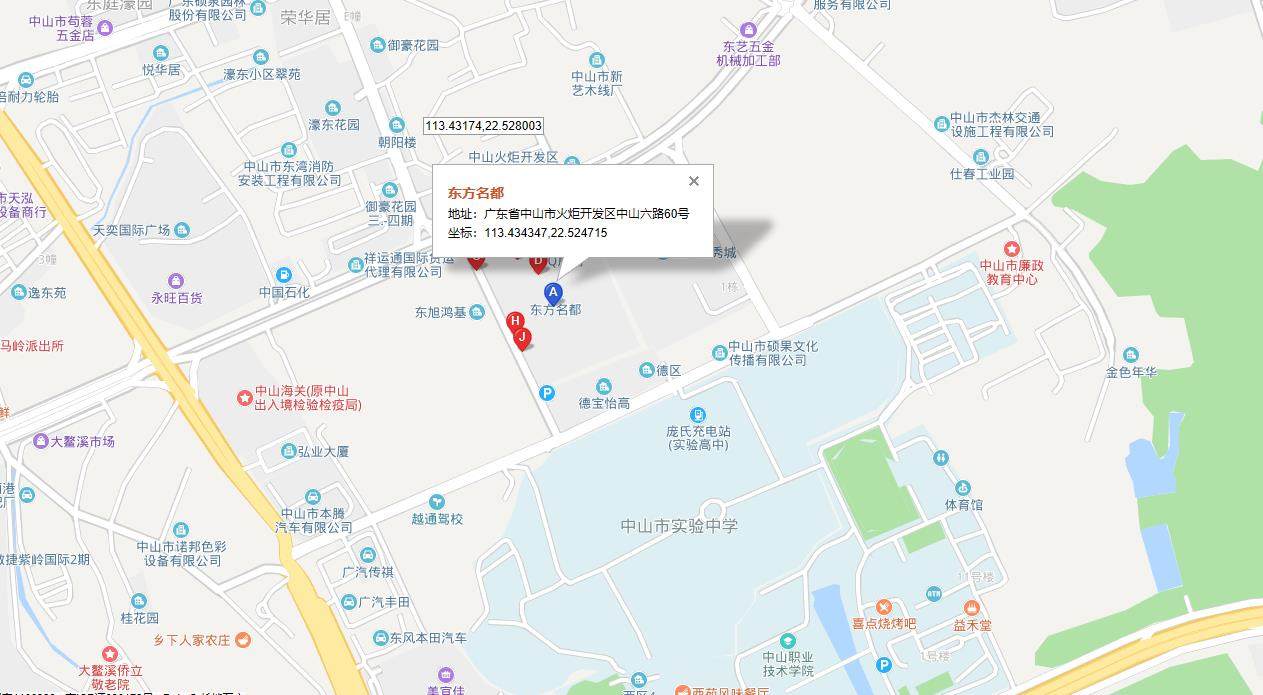Tap the red marker H
The width and height of the screenshot is (1263, 695).
[515, 321]
